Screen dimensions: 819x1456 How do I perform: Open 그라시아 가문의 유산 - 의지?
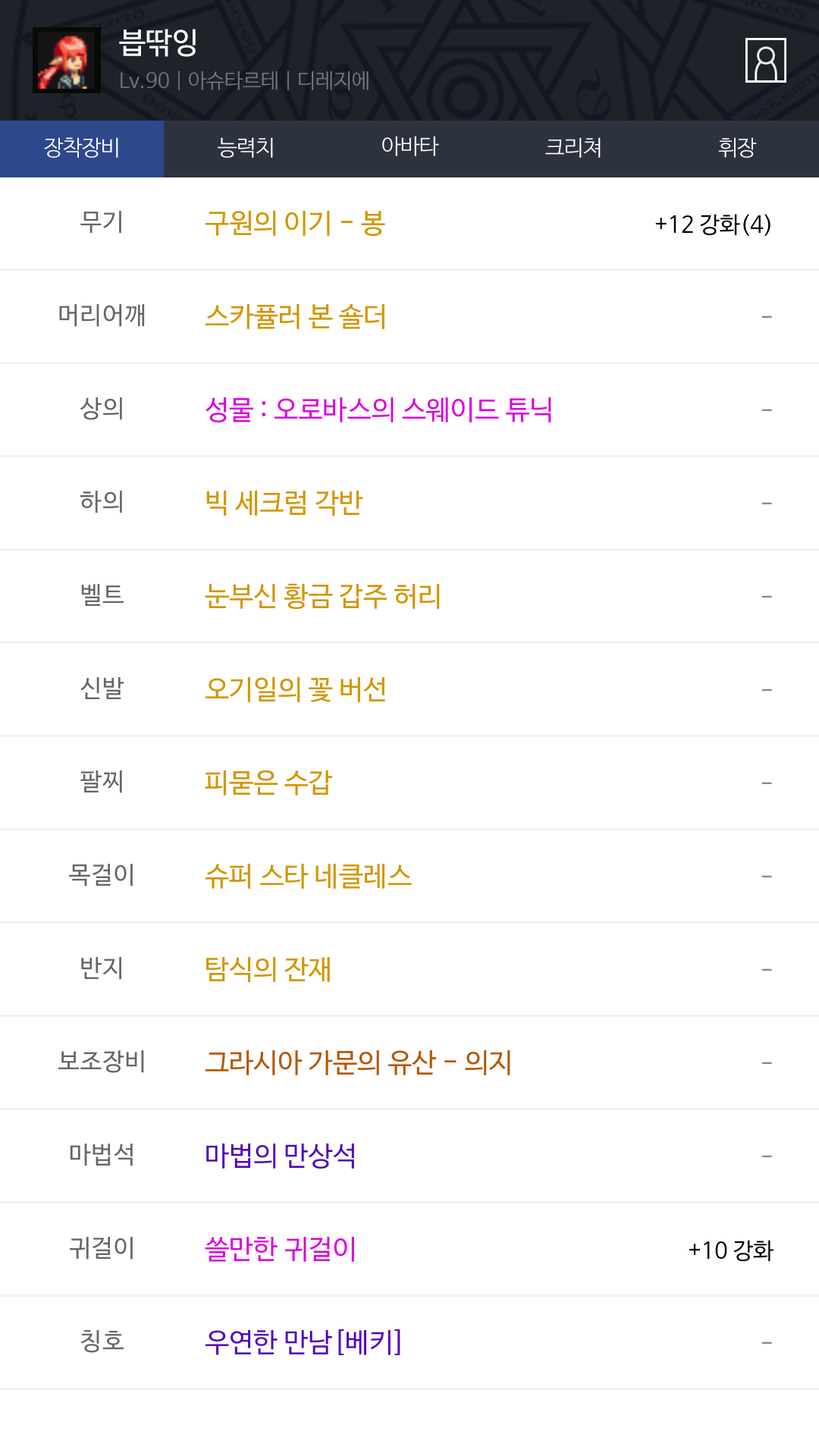[x=359, y=1062]
